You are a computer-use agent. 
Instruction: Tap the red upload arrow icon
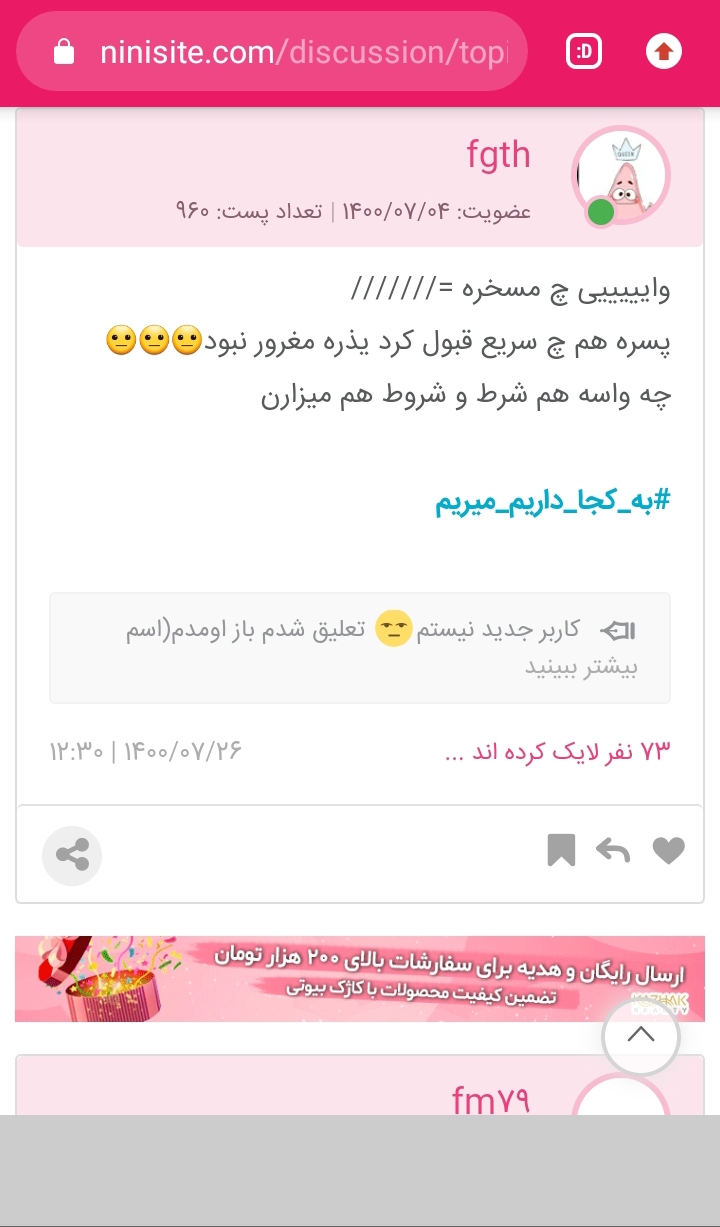664,52
